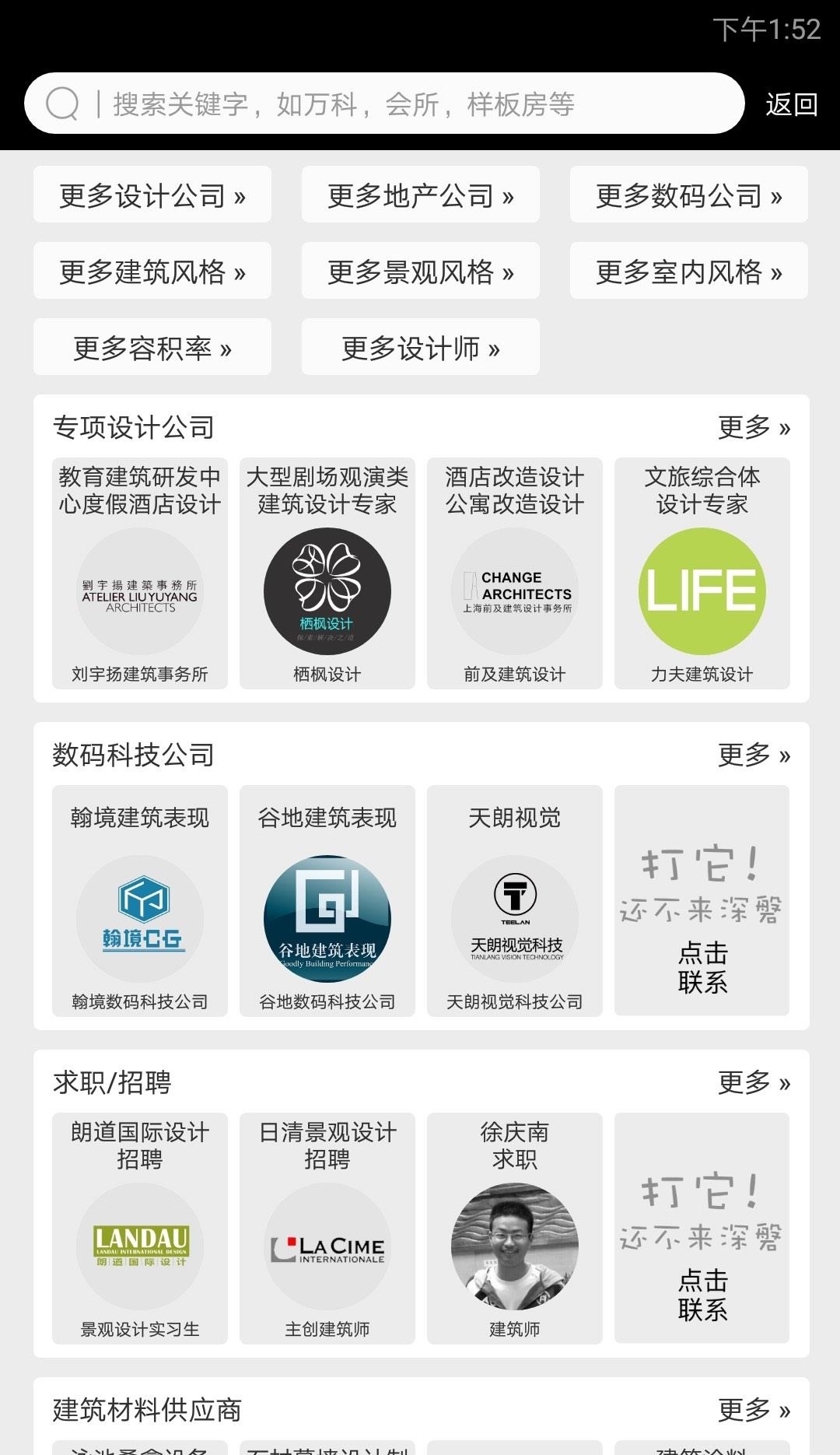Viewport: 840px width, 1455px height.
Task: Open 翰境数码科技公司 card
Action: [x=140, y=901]
